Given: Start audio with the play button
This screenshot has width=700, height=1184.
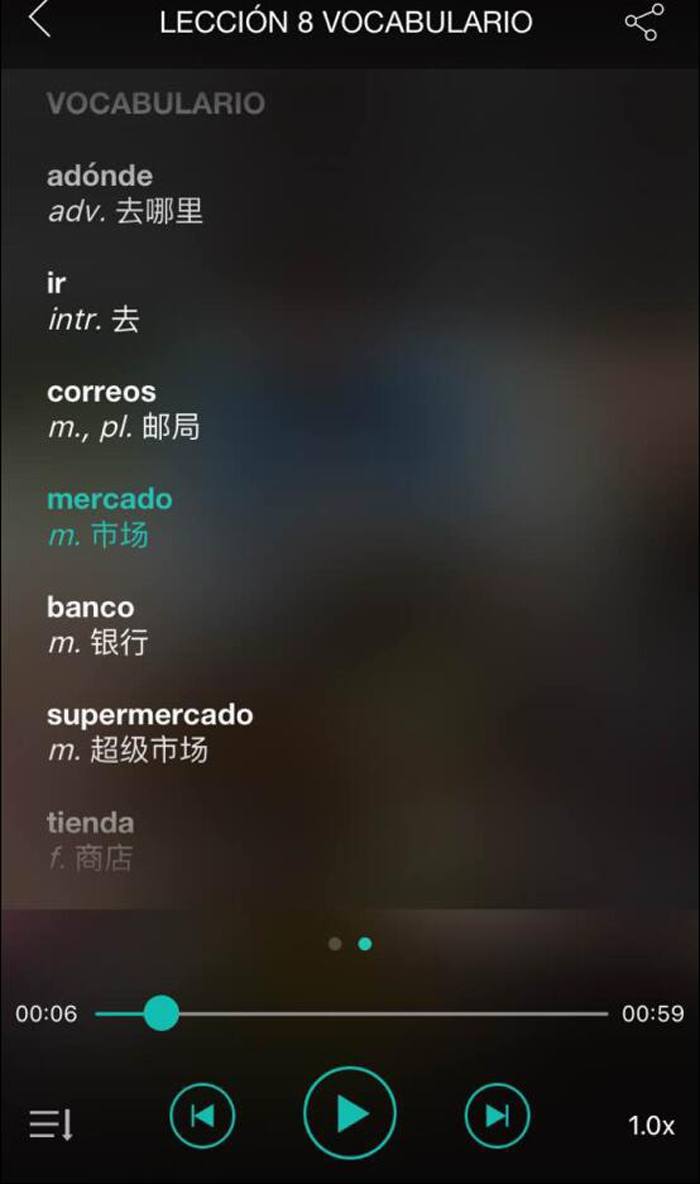Looking at the screenshot, I should [350, 1113].
